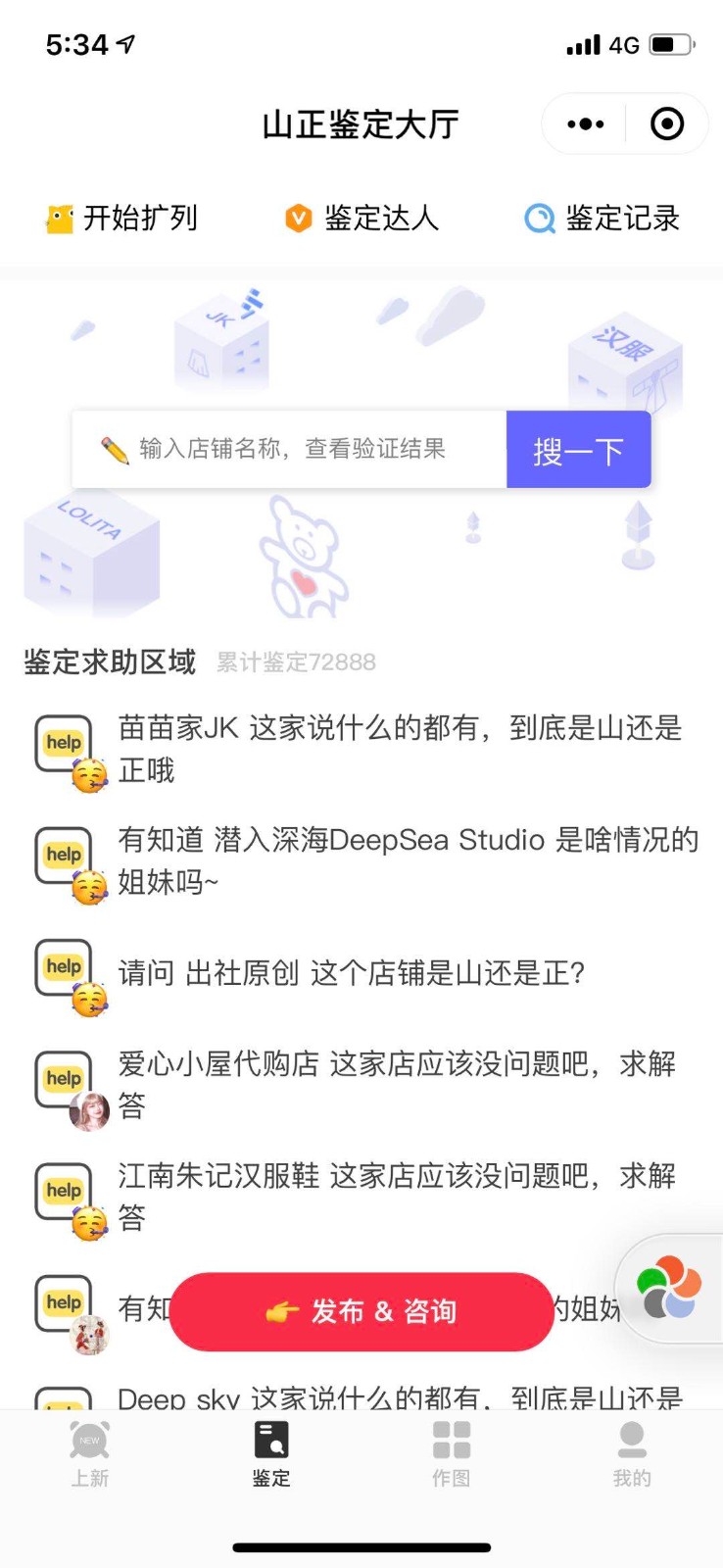The image size is (723, 1568).
Task: Select the 鉴定 tab
Action: [x=271, y=1454]
